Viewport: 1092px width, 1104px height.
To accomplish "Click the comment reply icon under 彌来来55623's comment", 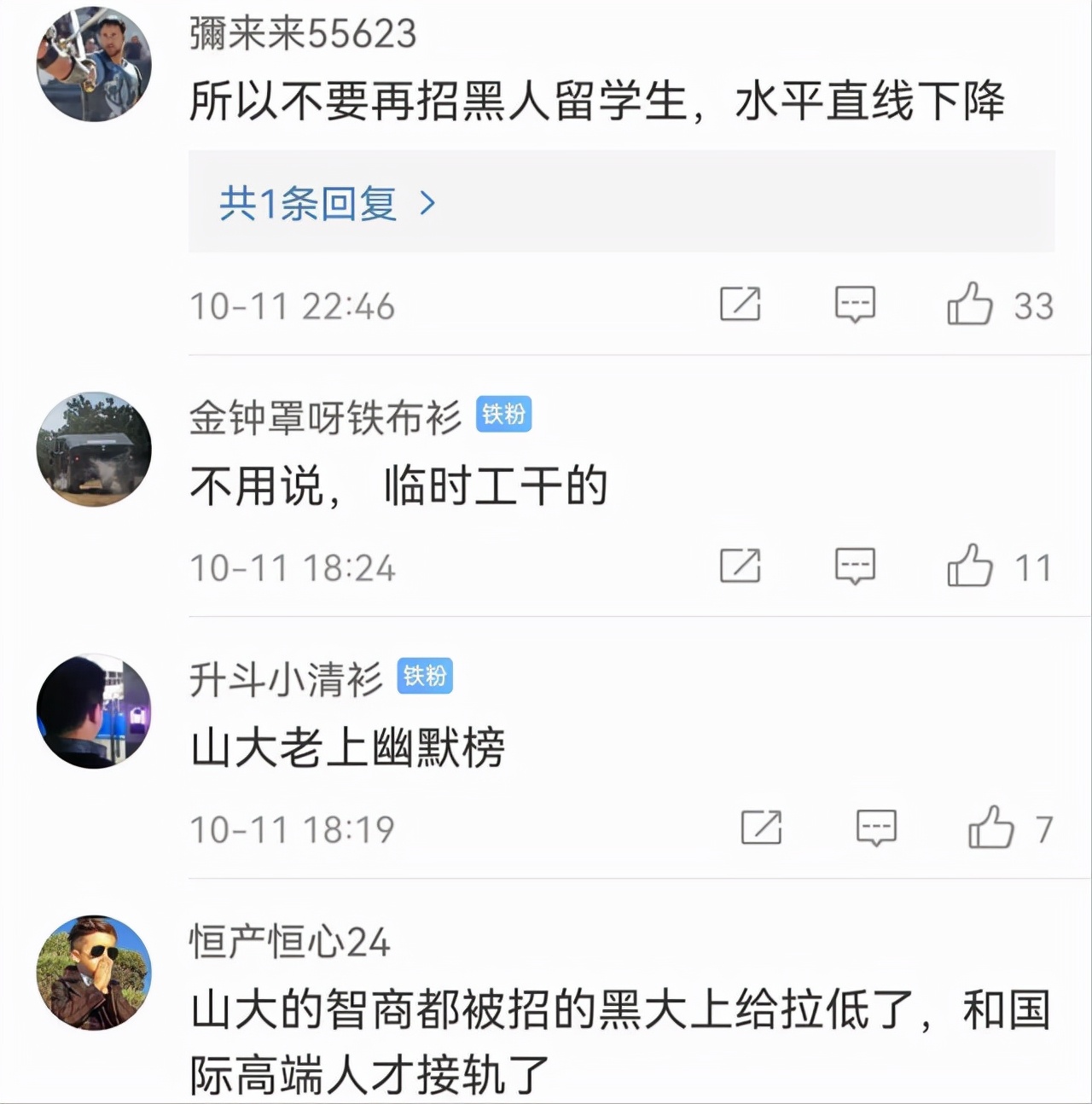I will pos(854,304).
